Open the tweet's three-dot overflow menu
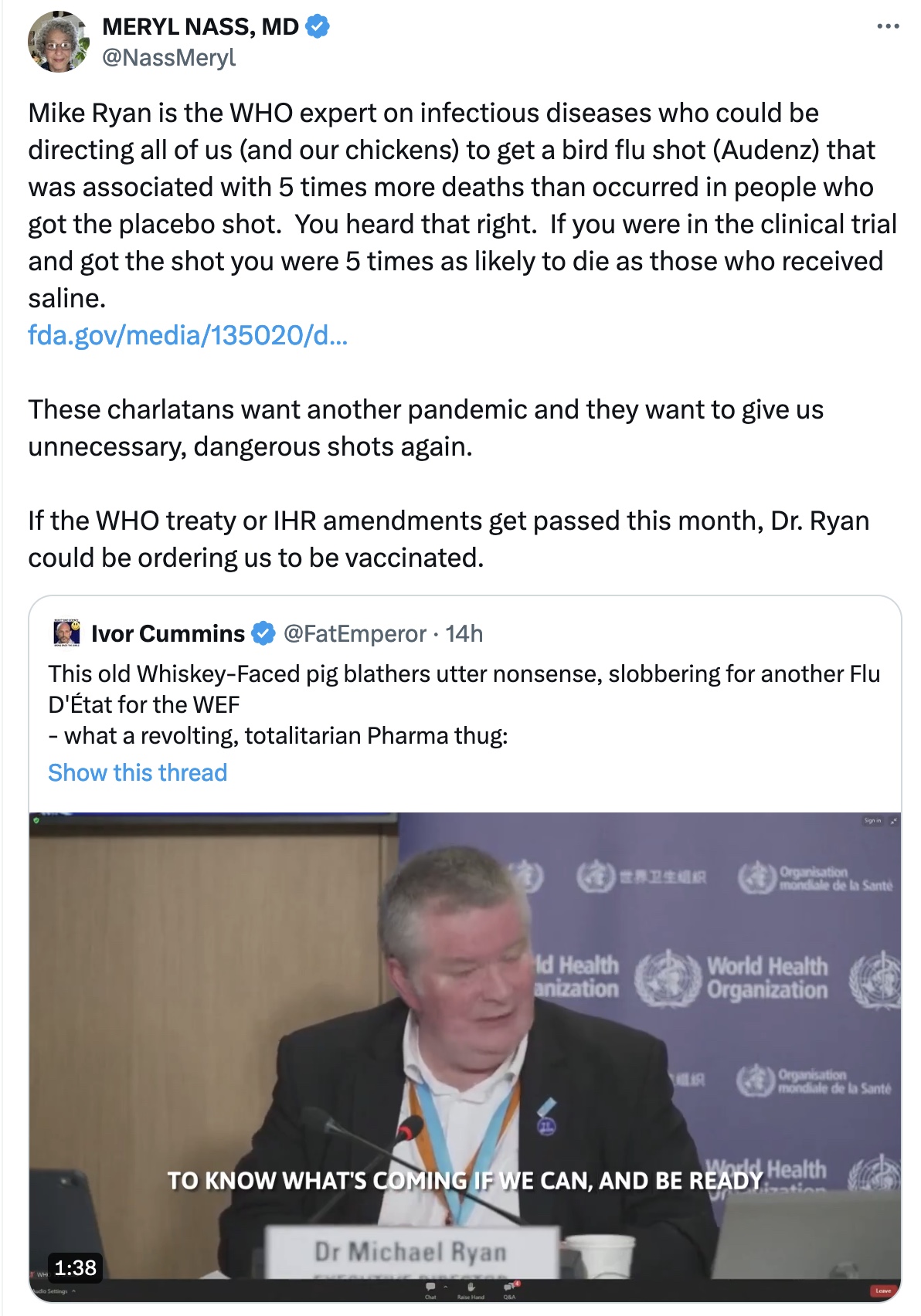 click(887, 27)
